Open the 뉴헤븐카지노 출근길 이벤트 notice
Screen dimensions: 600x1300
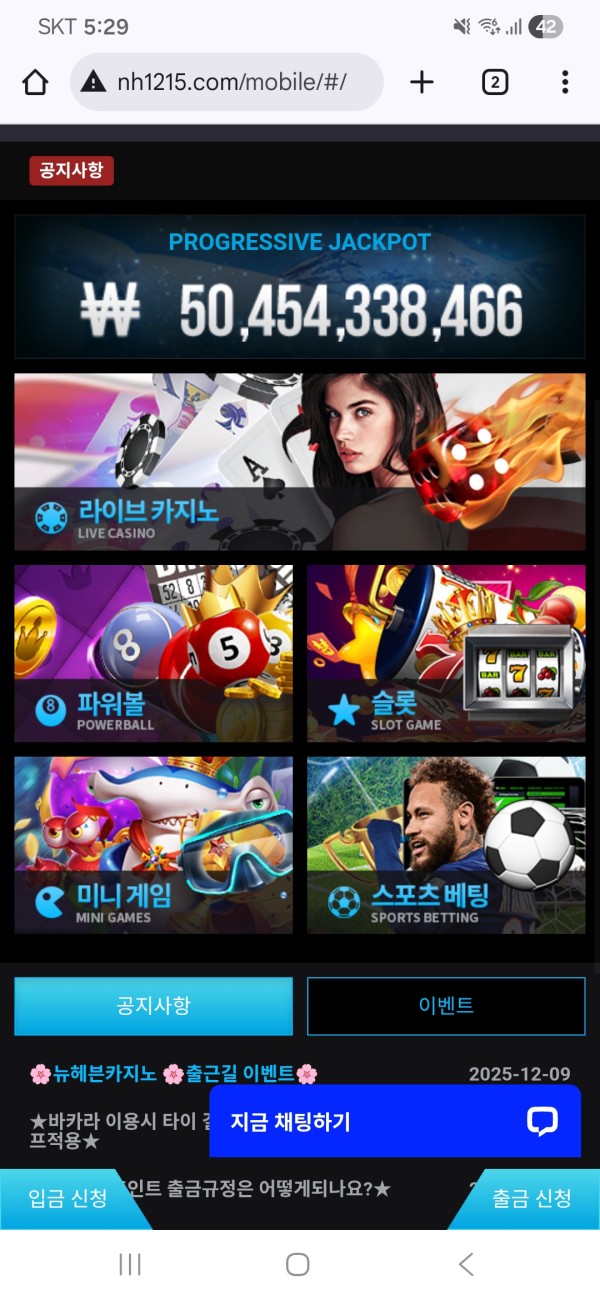175,1074
